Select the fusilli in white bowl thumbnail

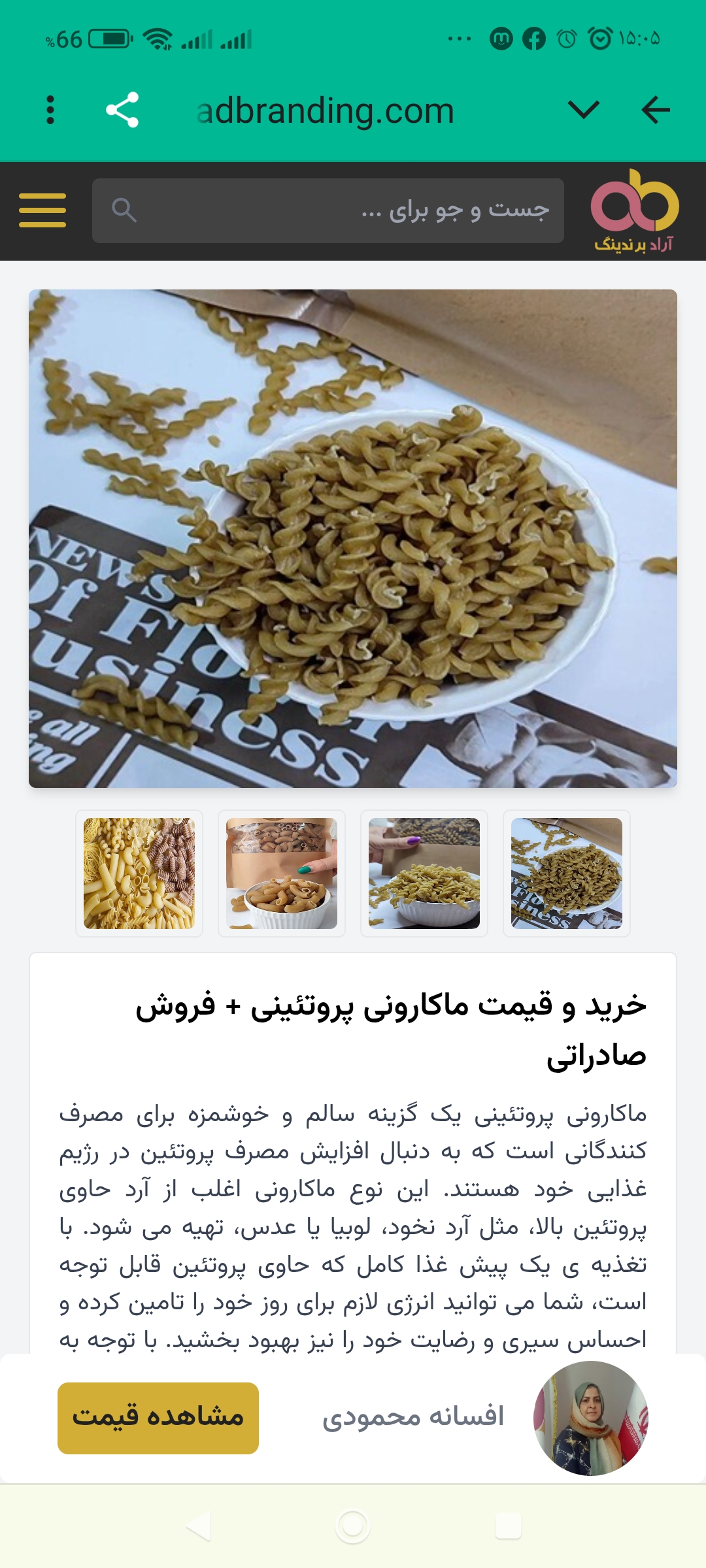(424, 874)
